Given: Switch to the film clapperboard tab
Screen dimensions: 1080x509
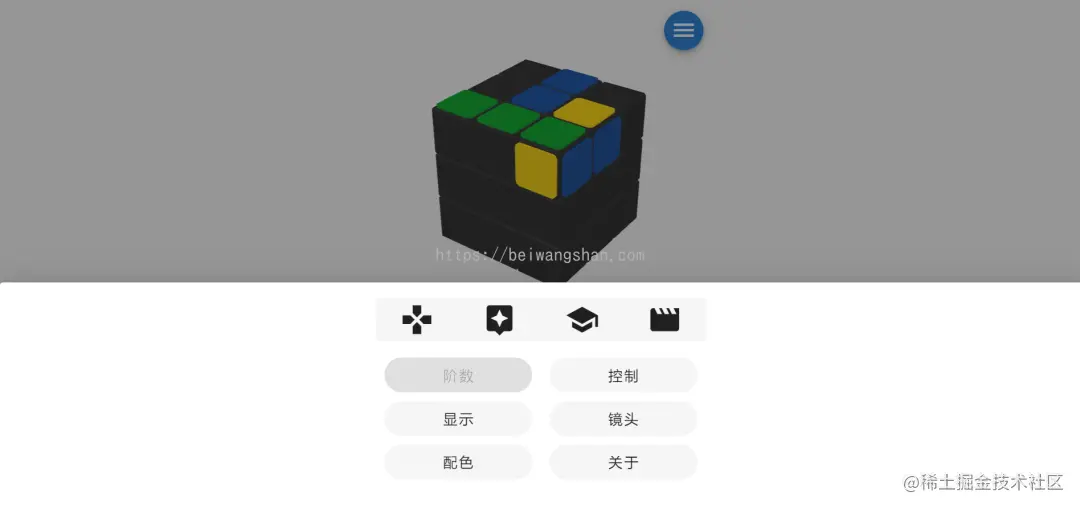Looking at the screenshot, I should coord(664,320).
